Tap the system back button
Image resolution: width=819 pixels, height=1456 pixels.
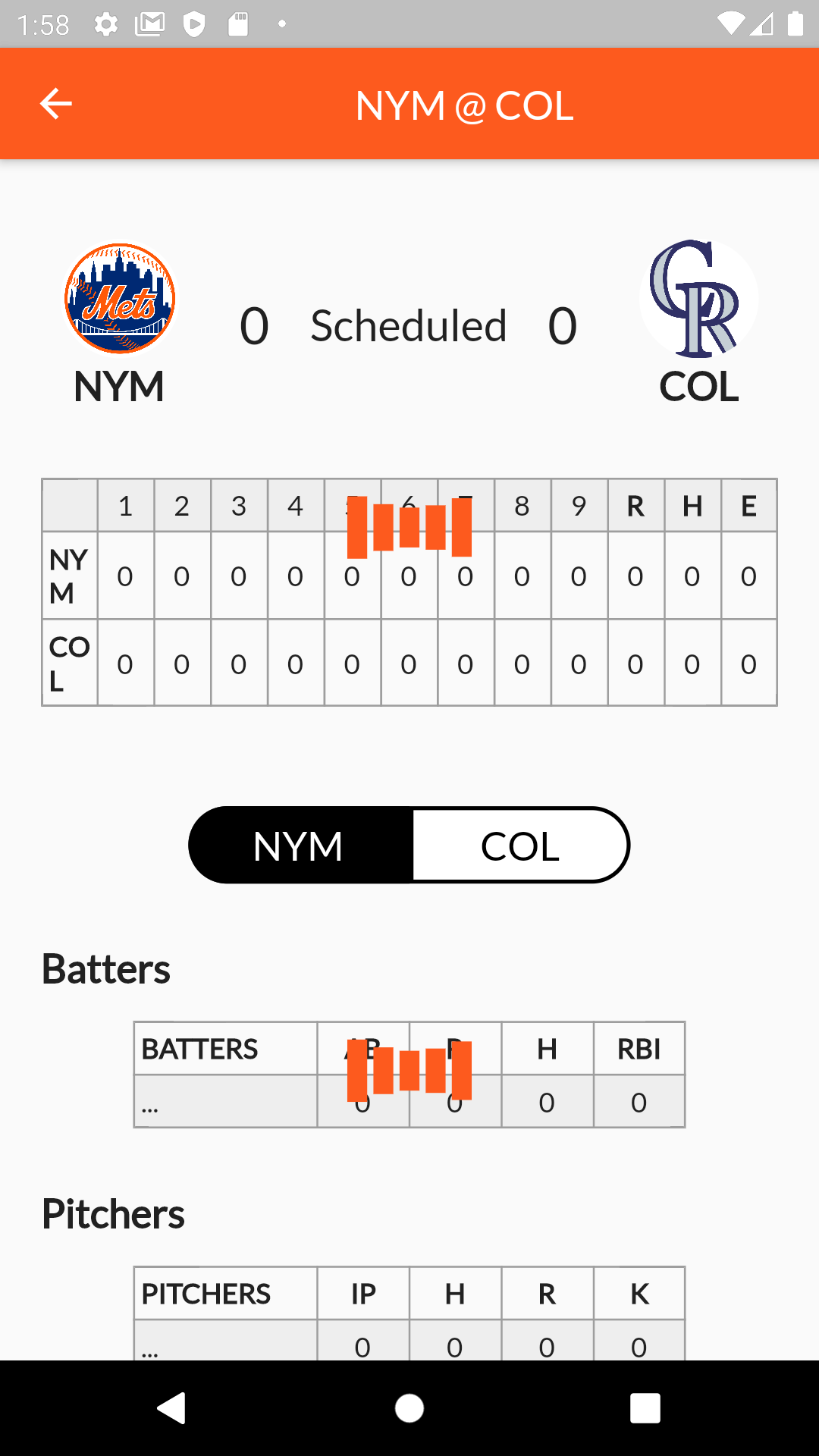tap(171, 1408)
